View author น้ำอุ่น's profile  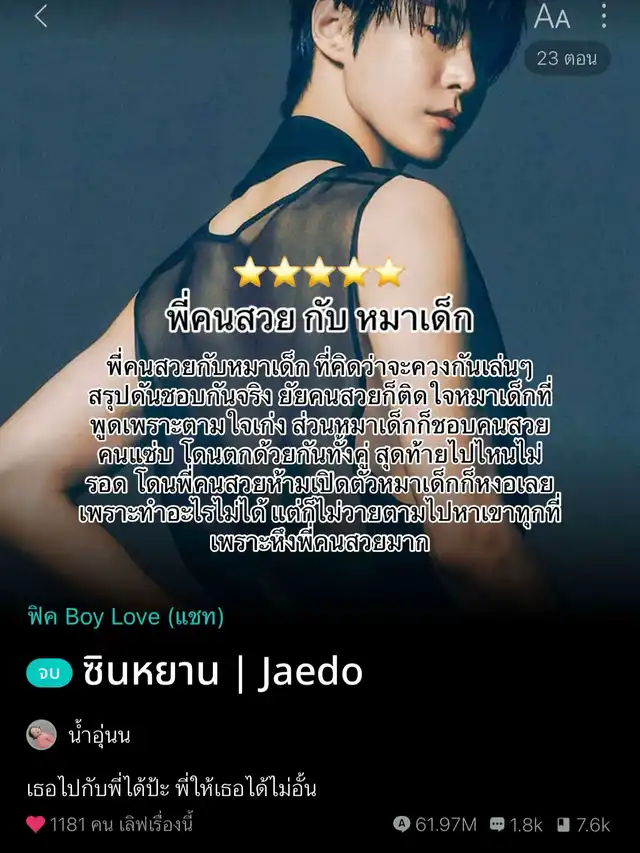(x=80, y=735)
